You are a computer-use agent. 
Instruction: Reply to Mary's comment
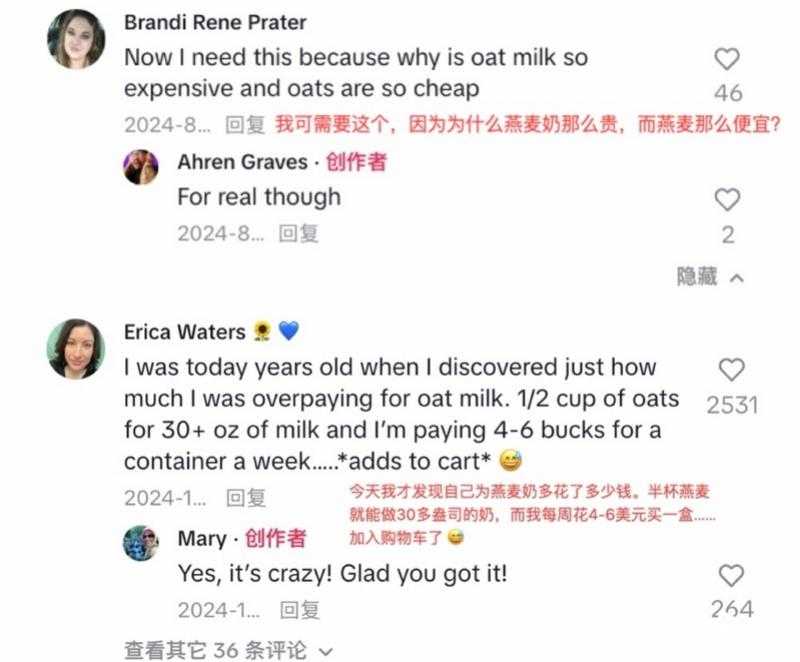pos(298,609)
